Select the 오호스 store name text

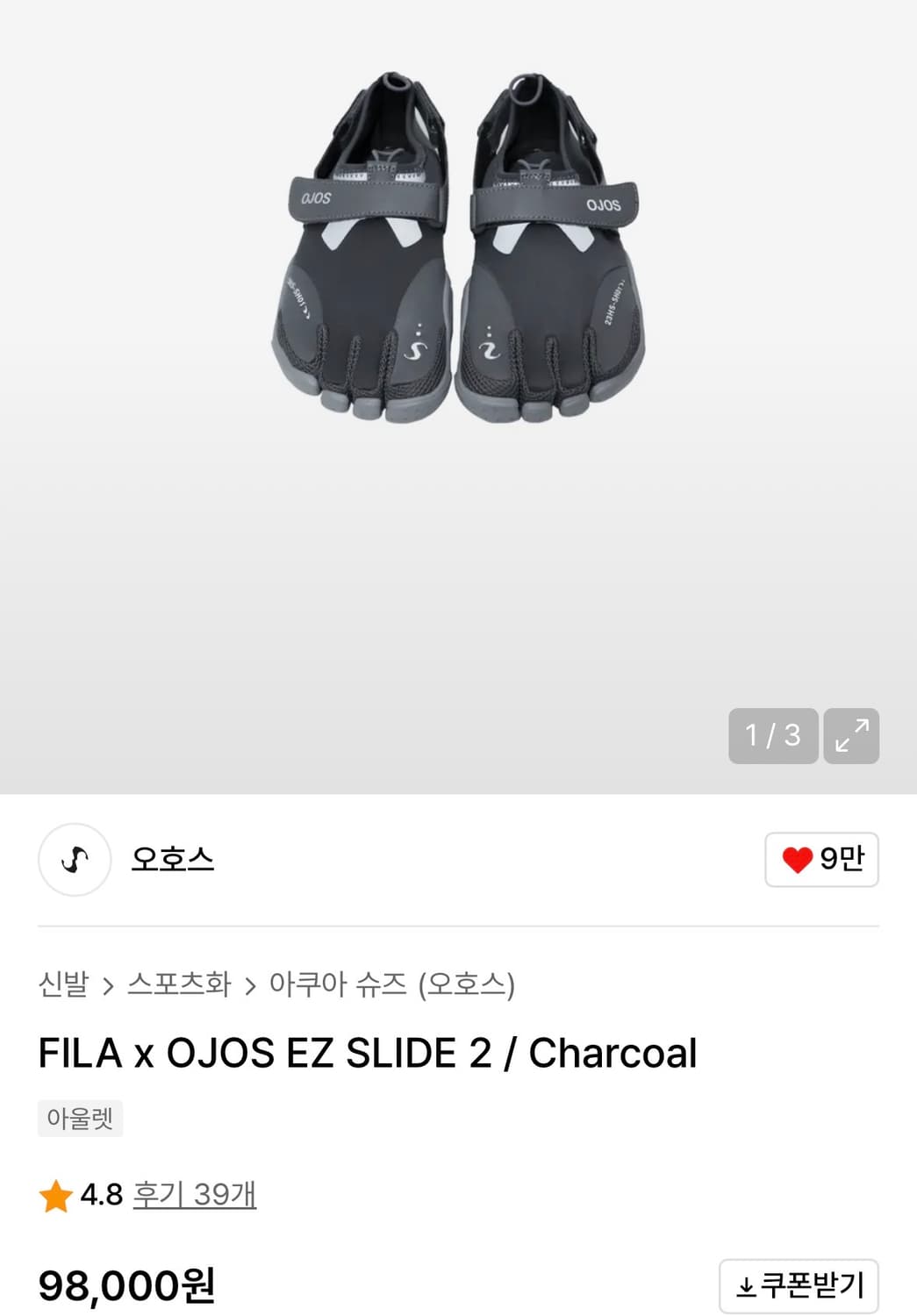click(x=172, y=861)
